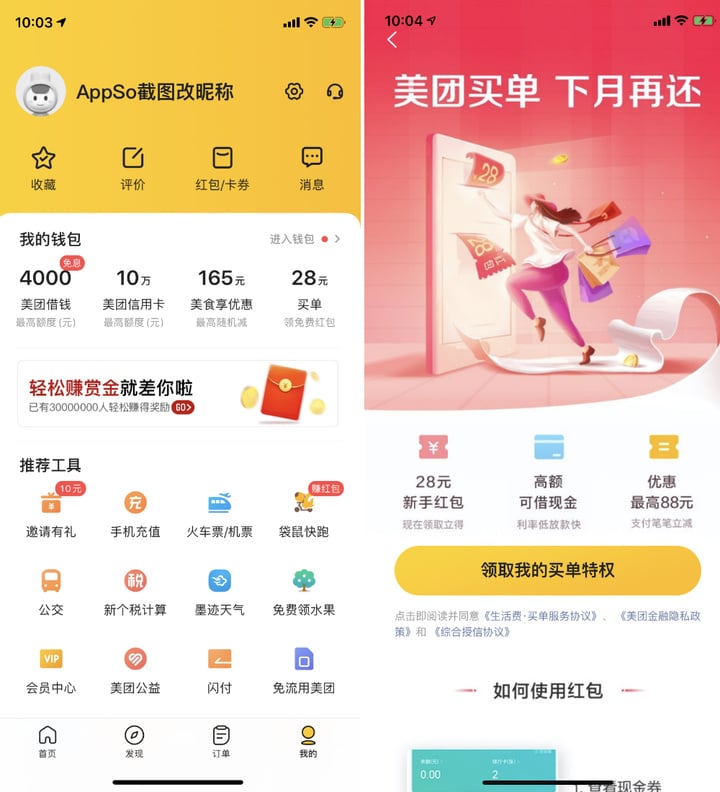Go back from 美团买单 page
Screen dimensions: 720x792
[392, 40]
